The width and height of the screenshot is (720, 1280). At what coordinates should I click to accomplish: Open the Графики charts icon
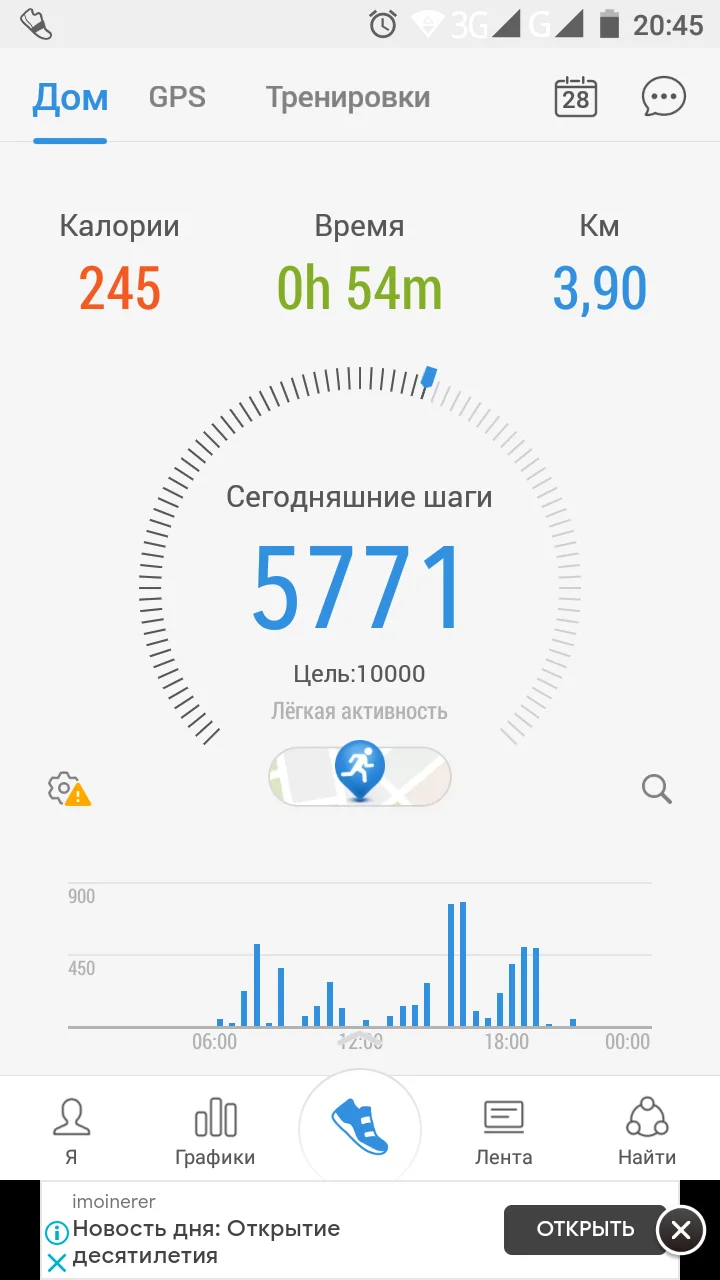[x=214, y=1127]
